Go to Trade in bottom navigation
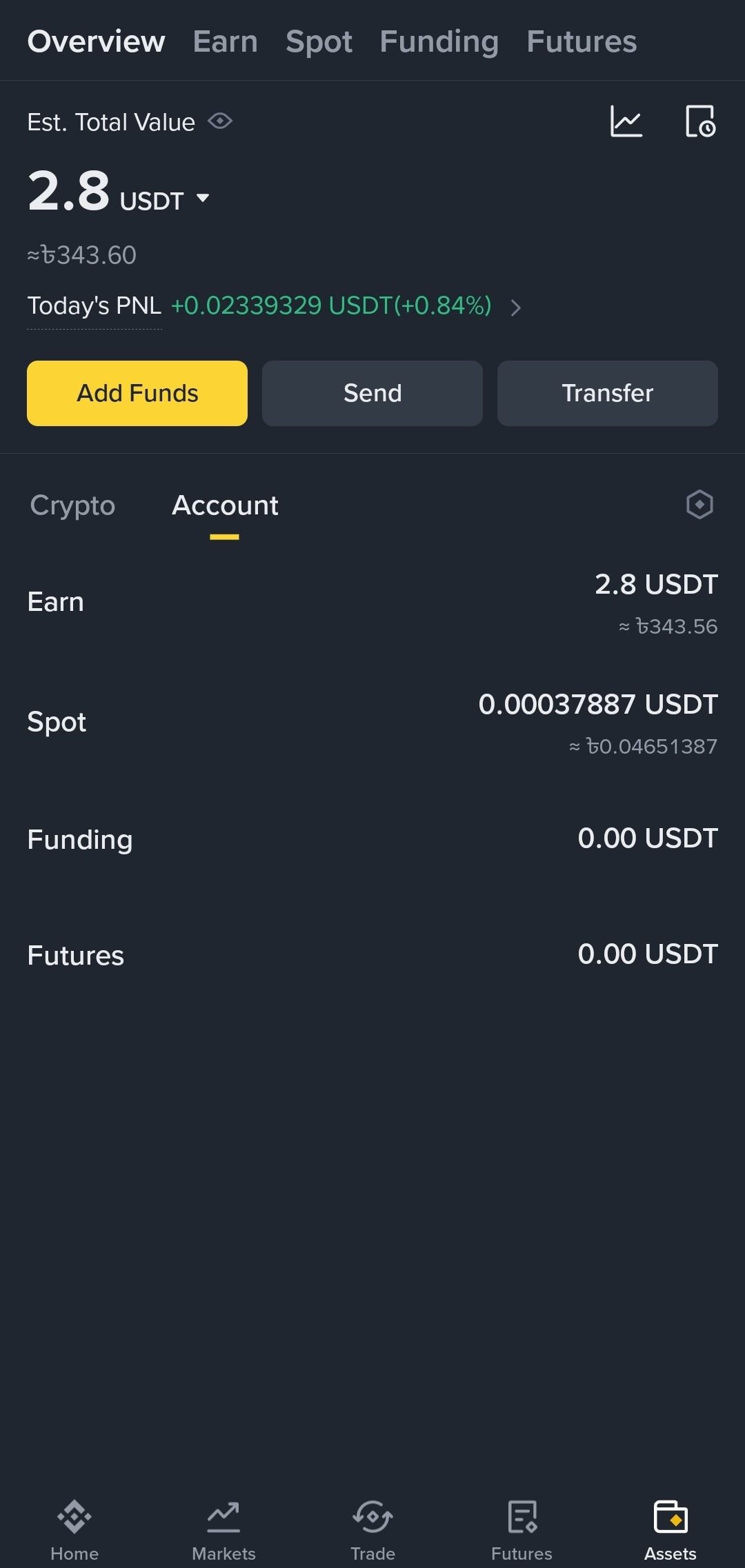This screenshot has width=745, height=1568. pyautogui.click(x=372, y=1529)
